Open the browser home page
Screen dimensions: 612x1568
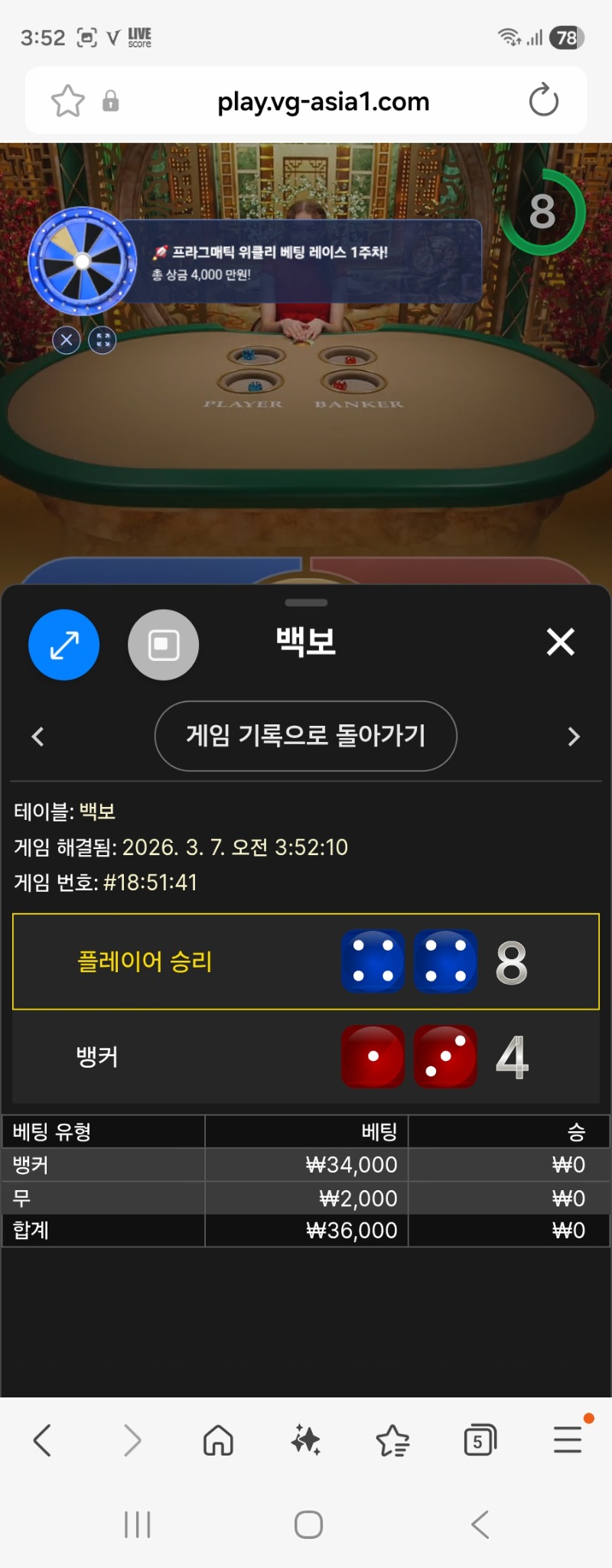[x=218, y=1440]
